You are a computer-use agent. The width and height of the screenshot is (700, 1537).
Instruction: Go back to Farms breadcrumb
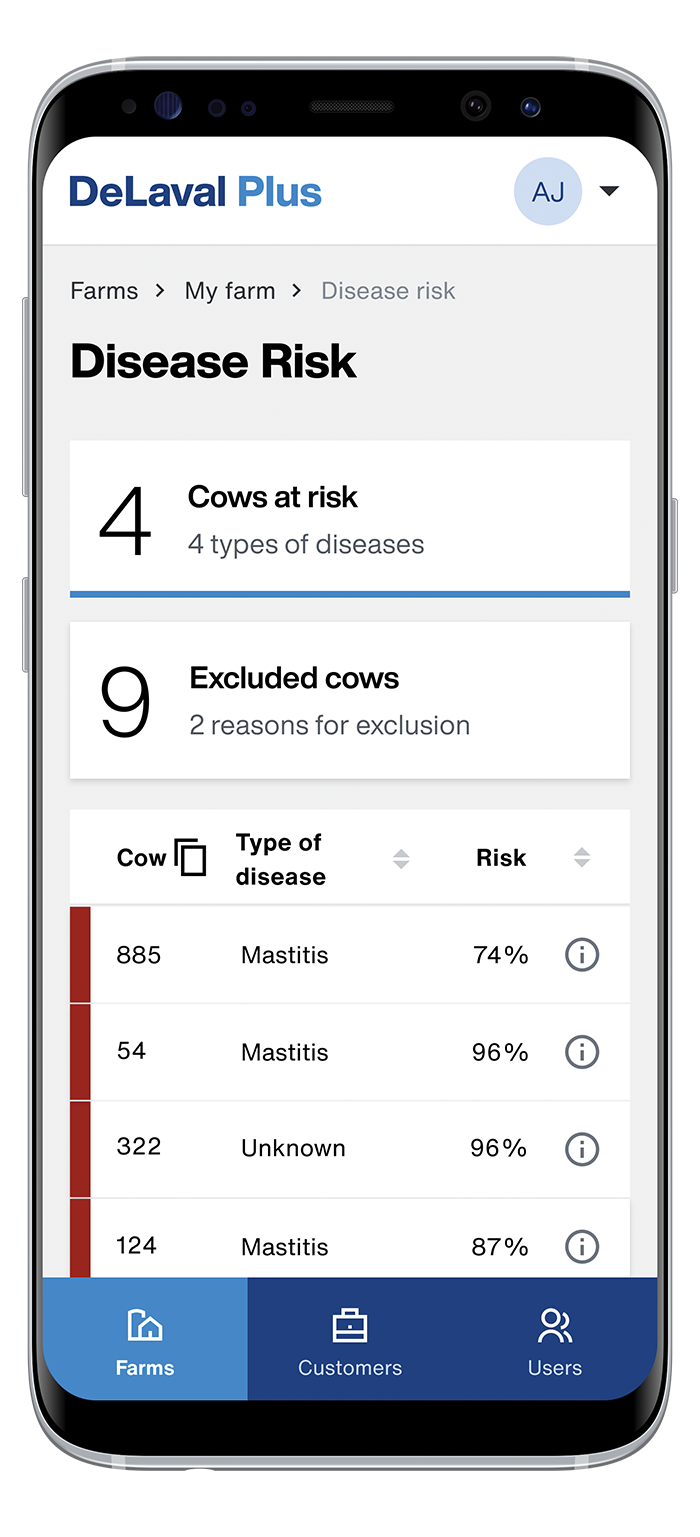tap(104, 291)
